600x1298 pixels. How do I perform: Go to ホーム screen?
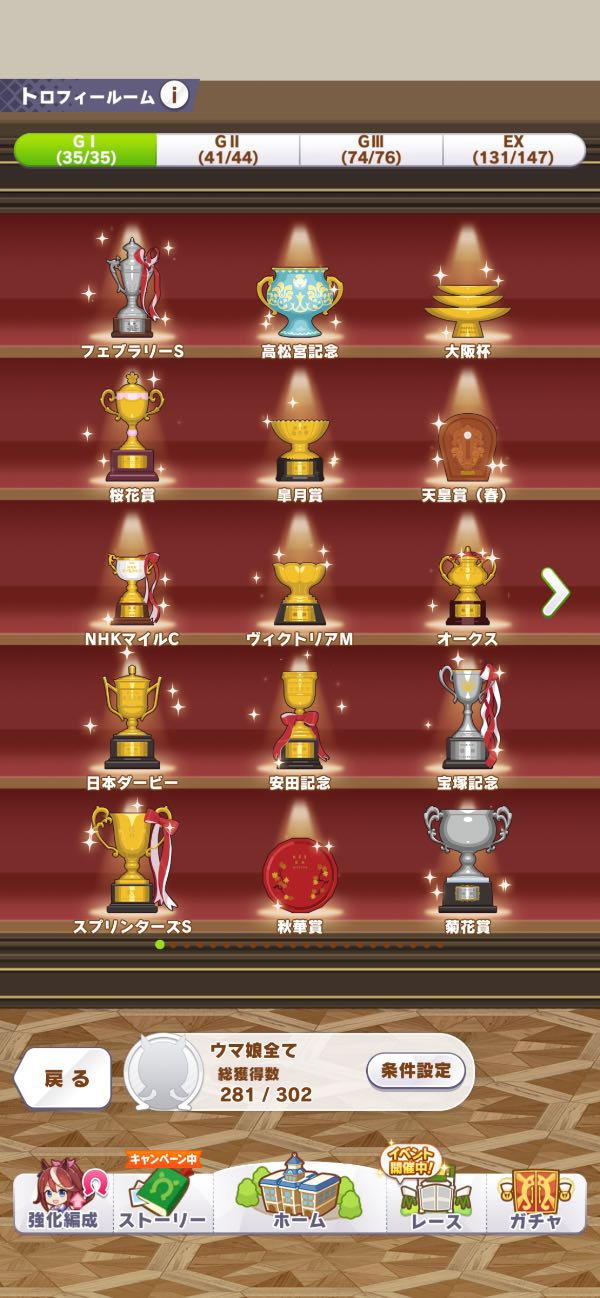click(299, 1193)
